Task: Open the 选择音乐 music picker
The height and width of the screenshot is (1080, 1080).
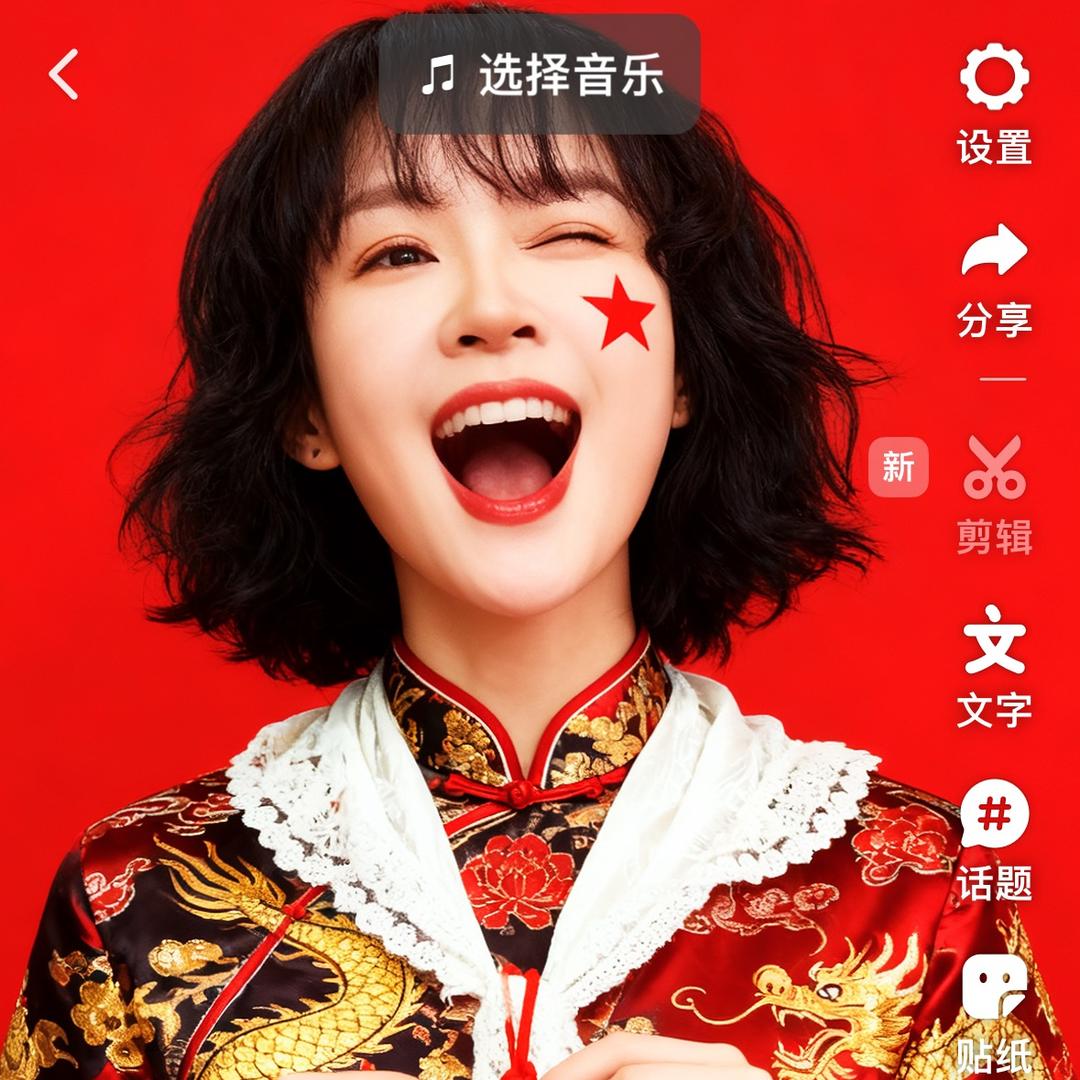Action: coord(539,75)
